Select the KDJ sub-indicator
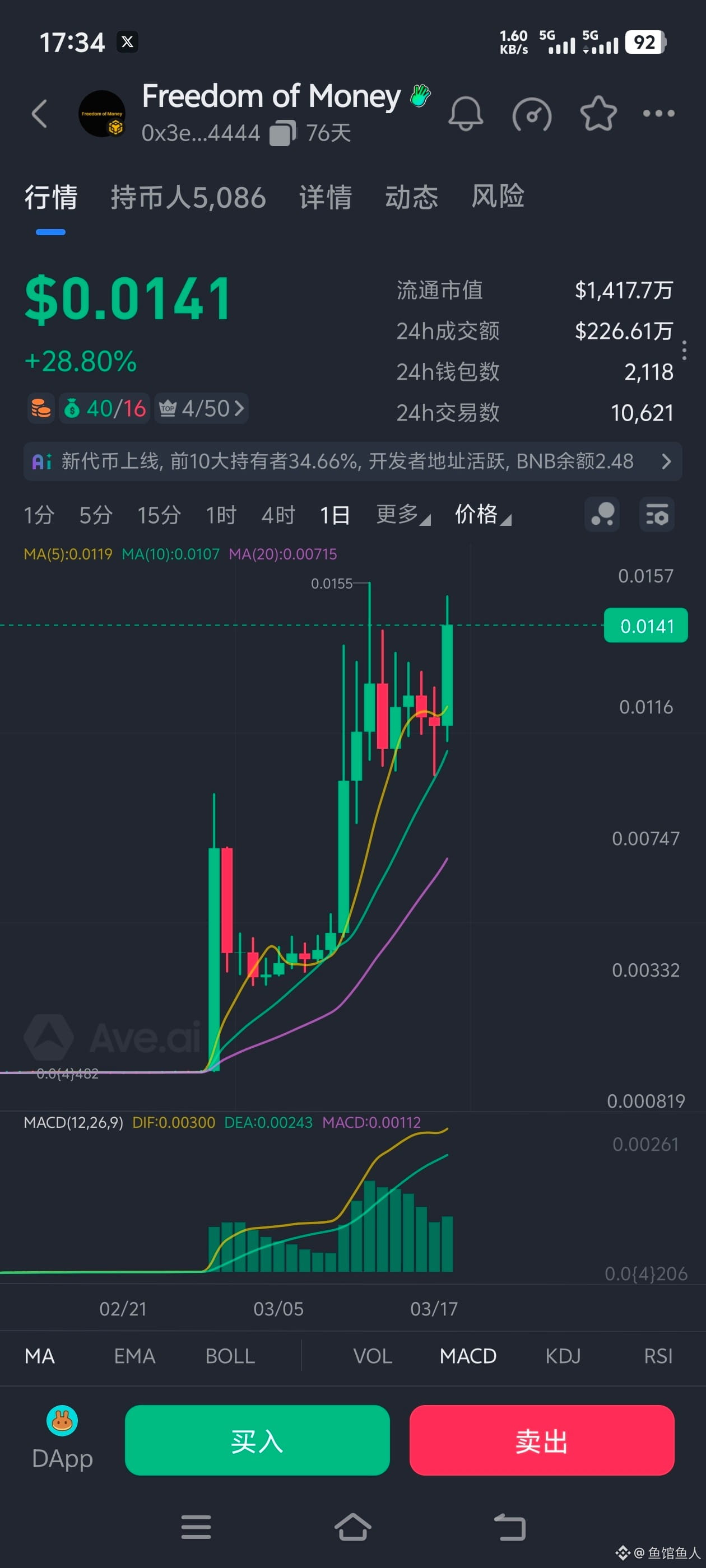Screen dimensions: 706x1568 tap(563, 1356)
